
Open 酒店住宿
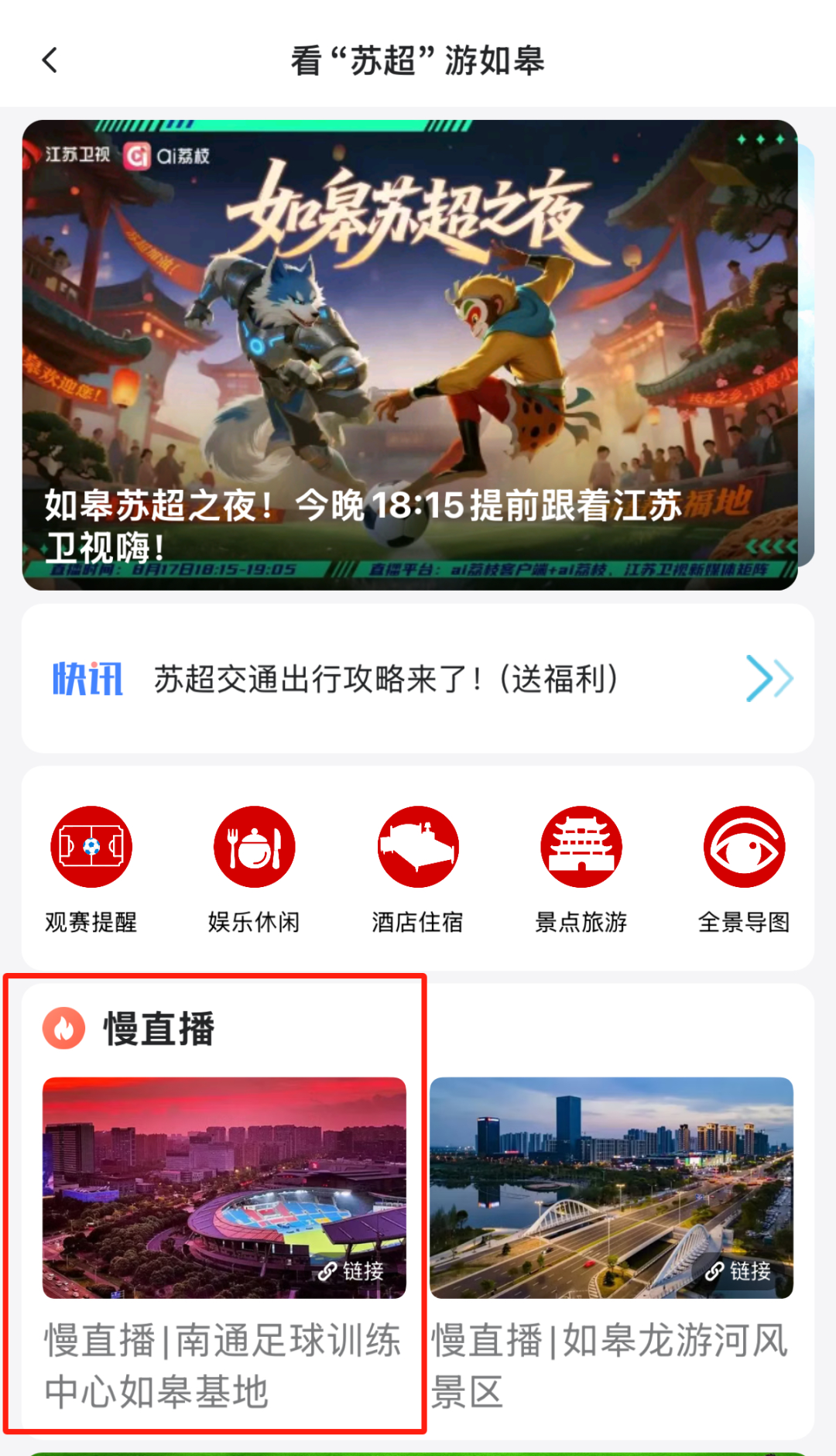[418, 868]
